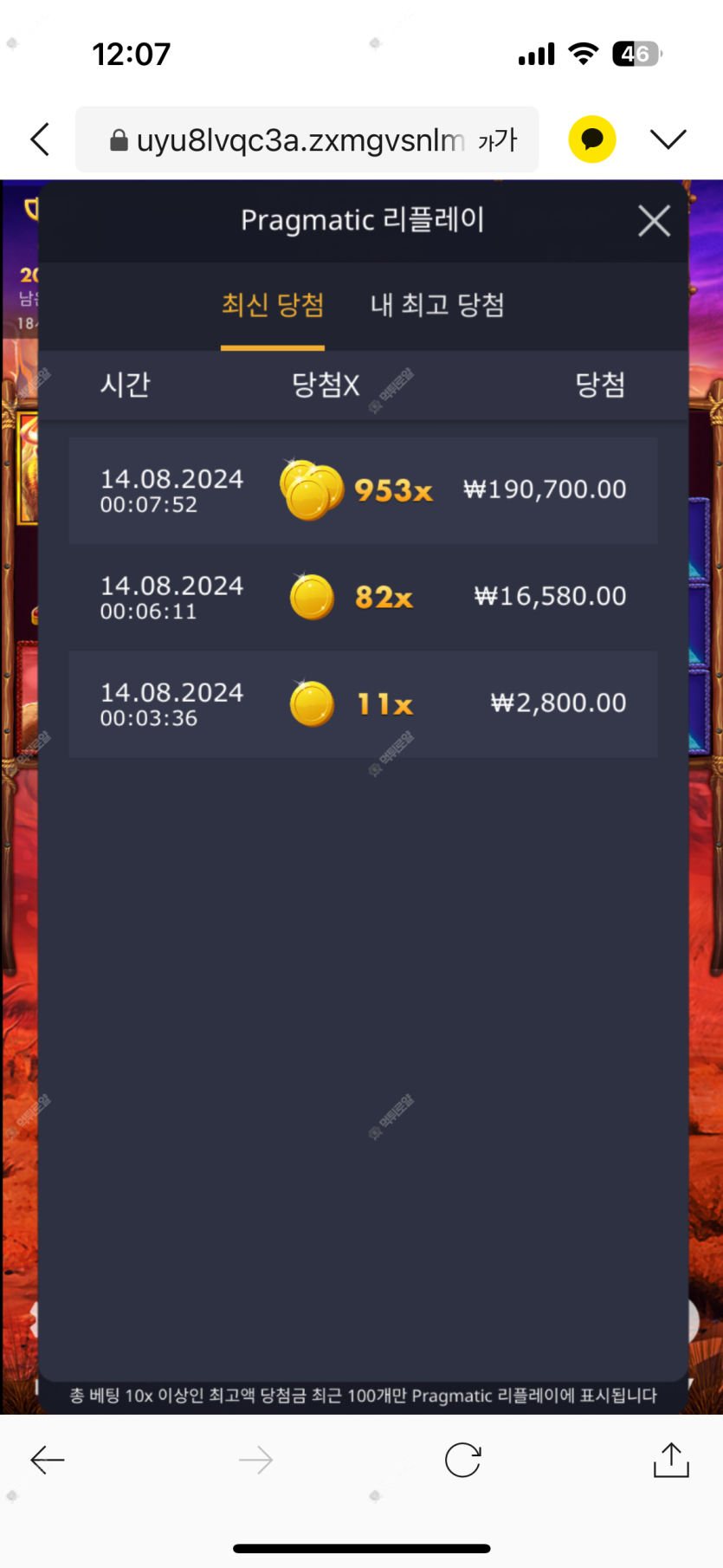Image resolution: width=723 pixels, height=1568 pixels.
Task: Close the Pragmatic 리플레이 dialog
Action: click(x=654, y=221)
